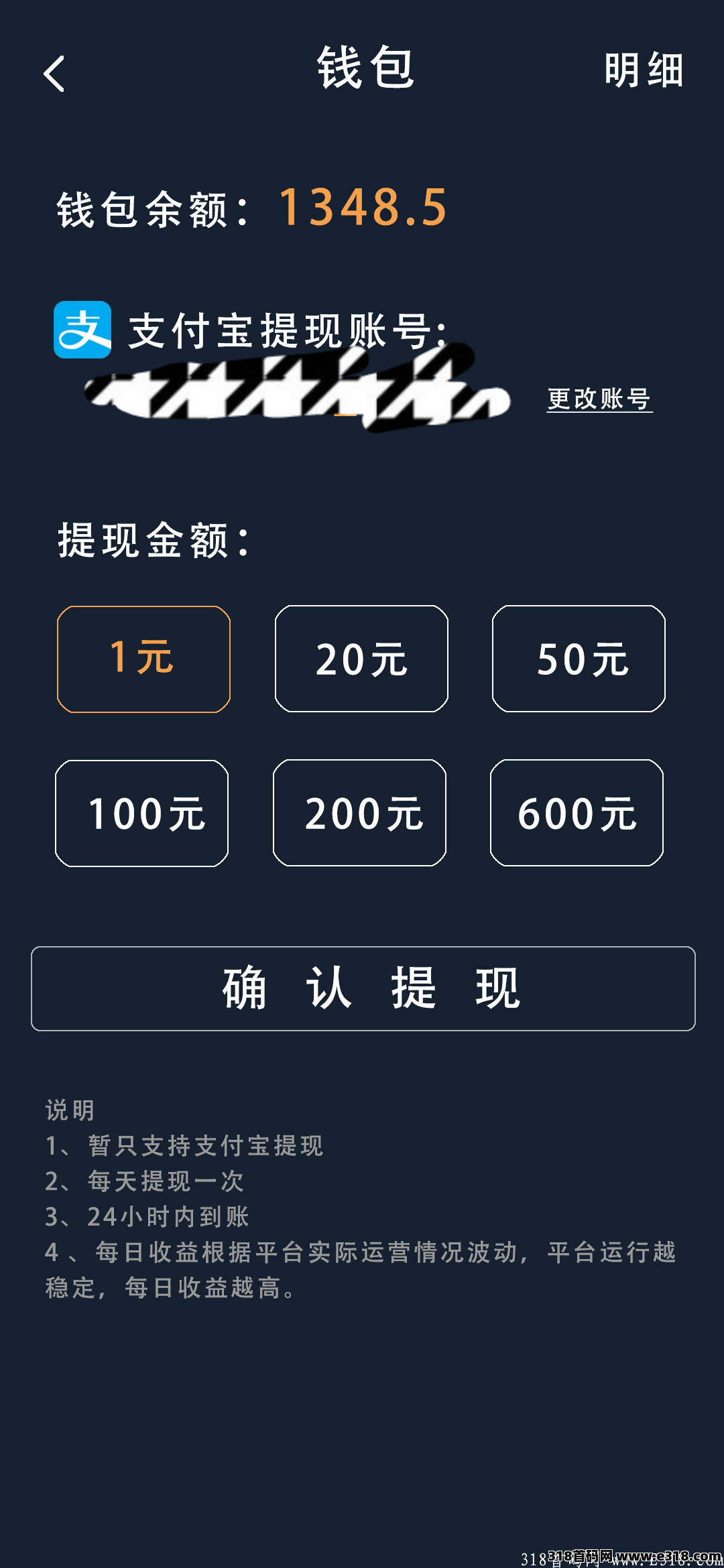This screenshot has height=1568, width=724.
Task: Select the 600元 withdrawal amount
Action: [x=577, y=814]
